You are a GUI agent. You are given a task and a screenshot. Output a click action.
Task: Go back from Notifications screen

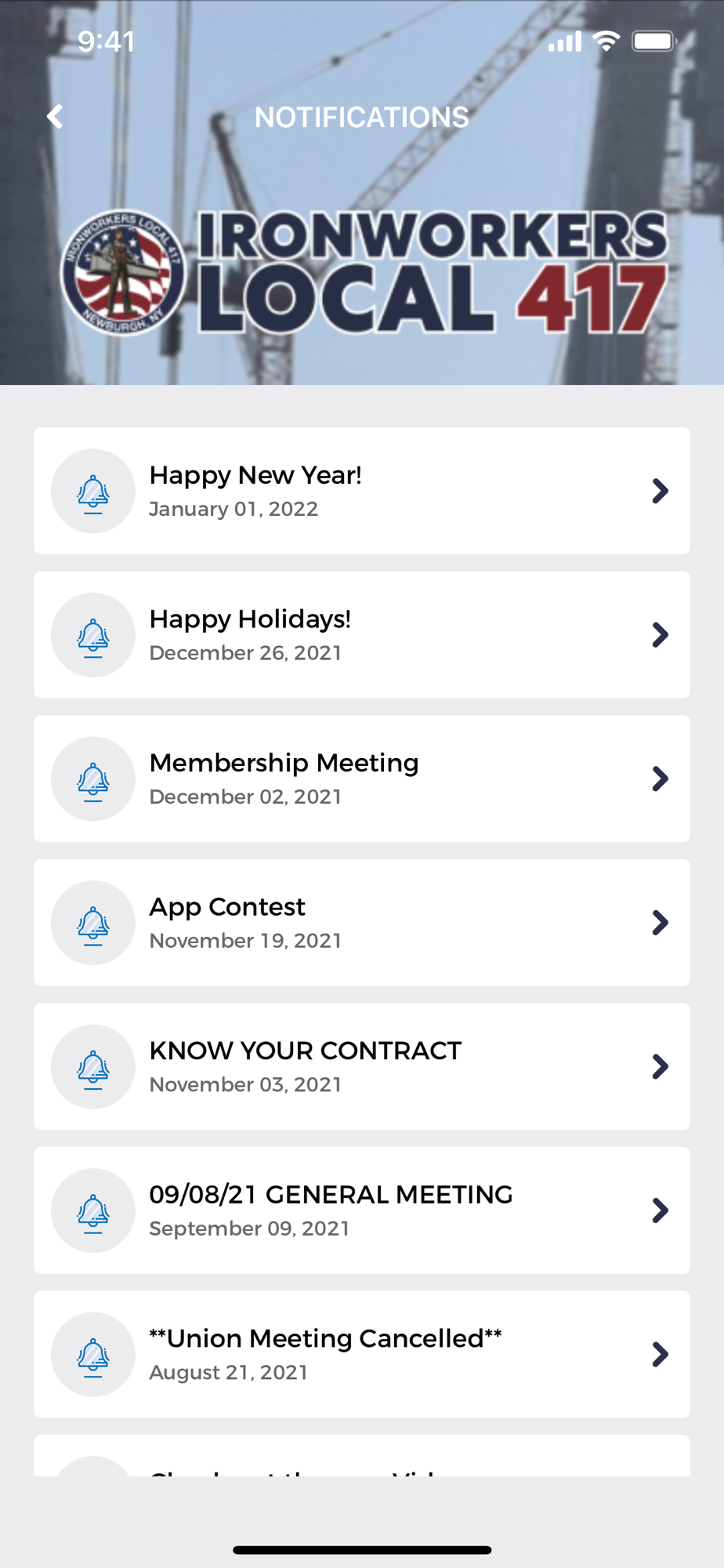tap(55, 117)
